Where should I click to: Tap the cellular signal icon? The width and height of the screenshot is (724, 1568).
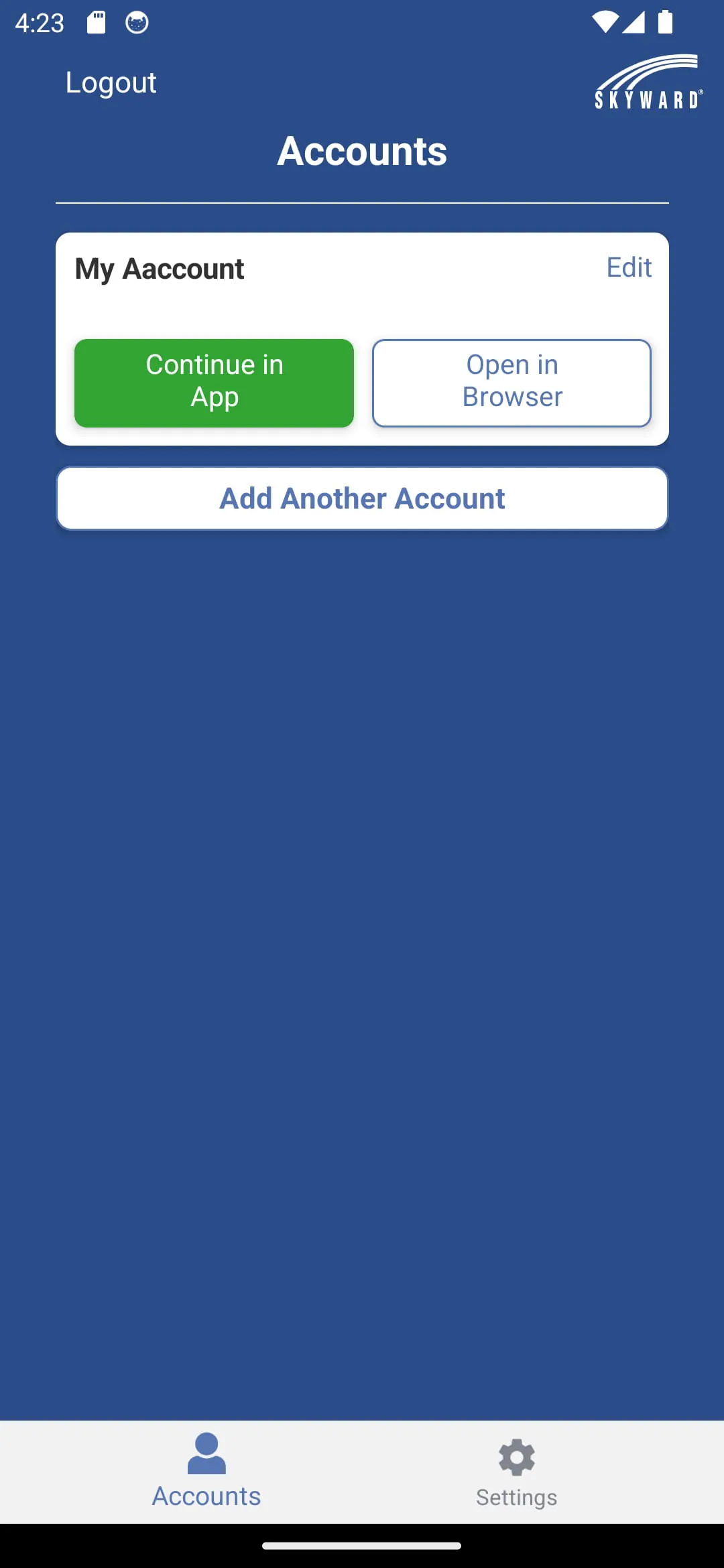[636, 23]
